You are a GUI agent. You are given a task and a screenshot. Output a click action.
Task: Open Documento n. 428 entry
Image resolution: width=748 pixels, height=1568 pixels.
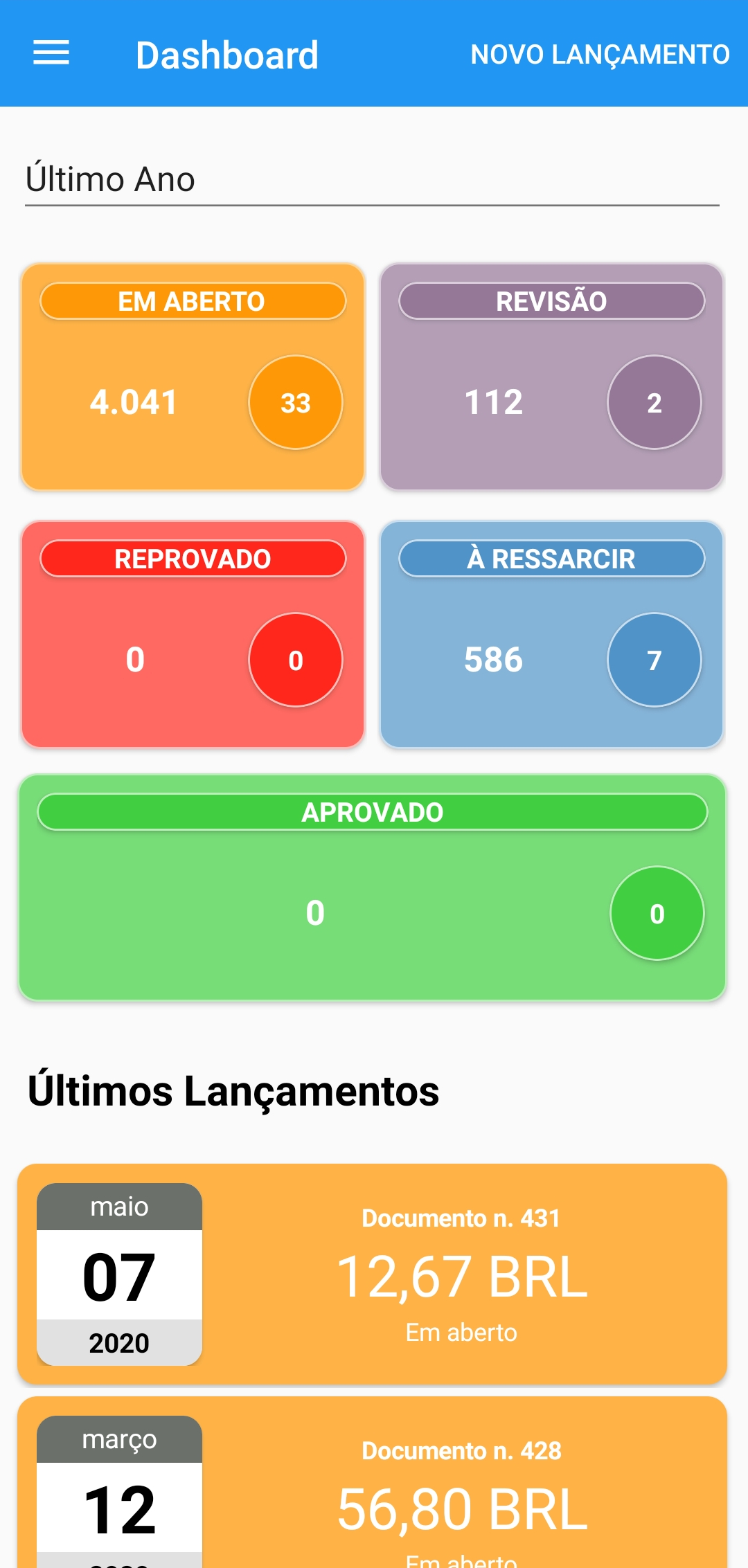372,1488
